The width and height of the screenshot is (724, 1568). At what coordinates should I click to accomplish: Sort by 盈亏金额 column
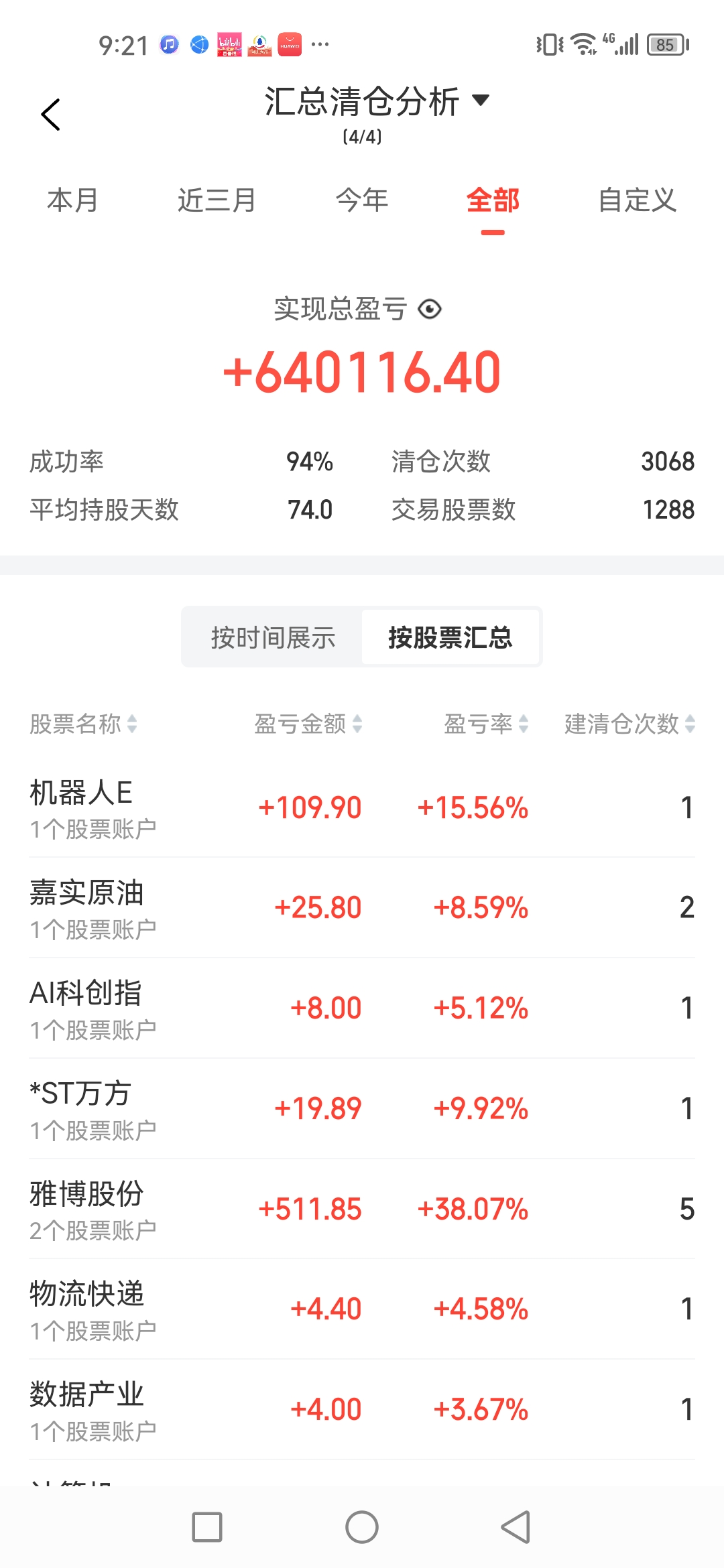pos(308,724)
